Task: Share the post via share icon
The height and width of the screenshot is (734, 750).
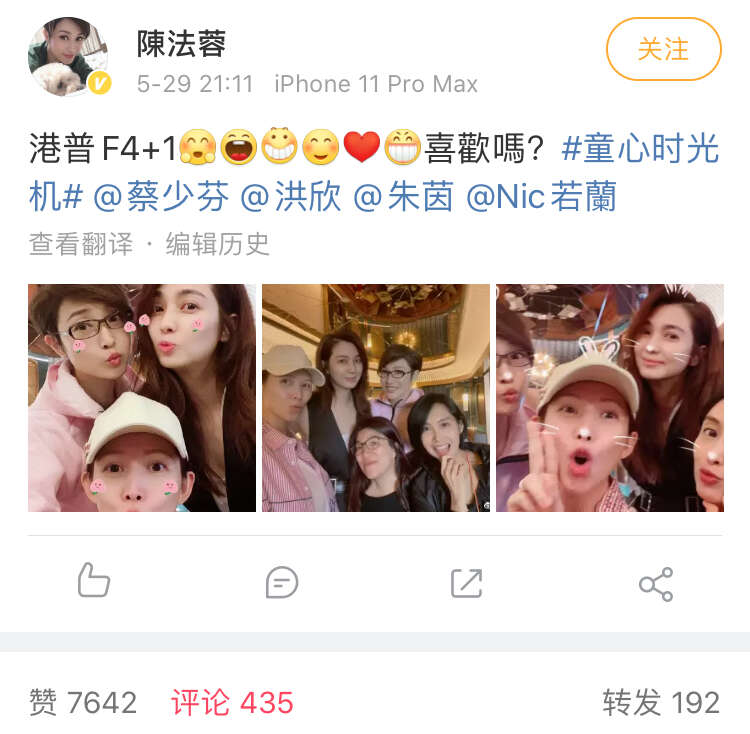Action: click(x=655, y=583)
